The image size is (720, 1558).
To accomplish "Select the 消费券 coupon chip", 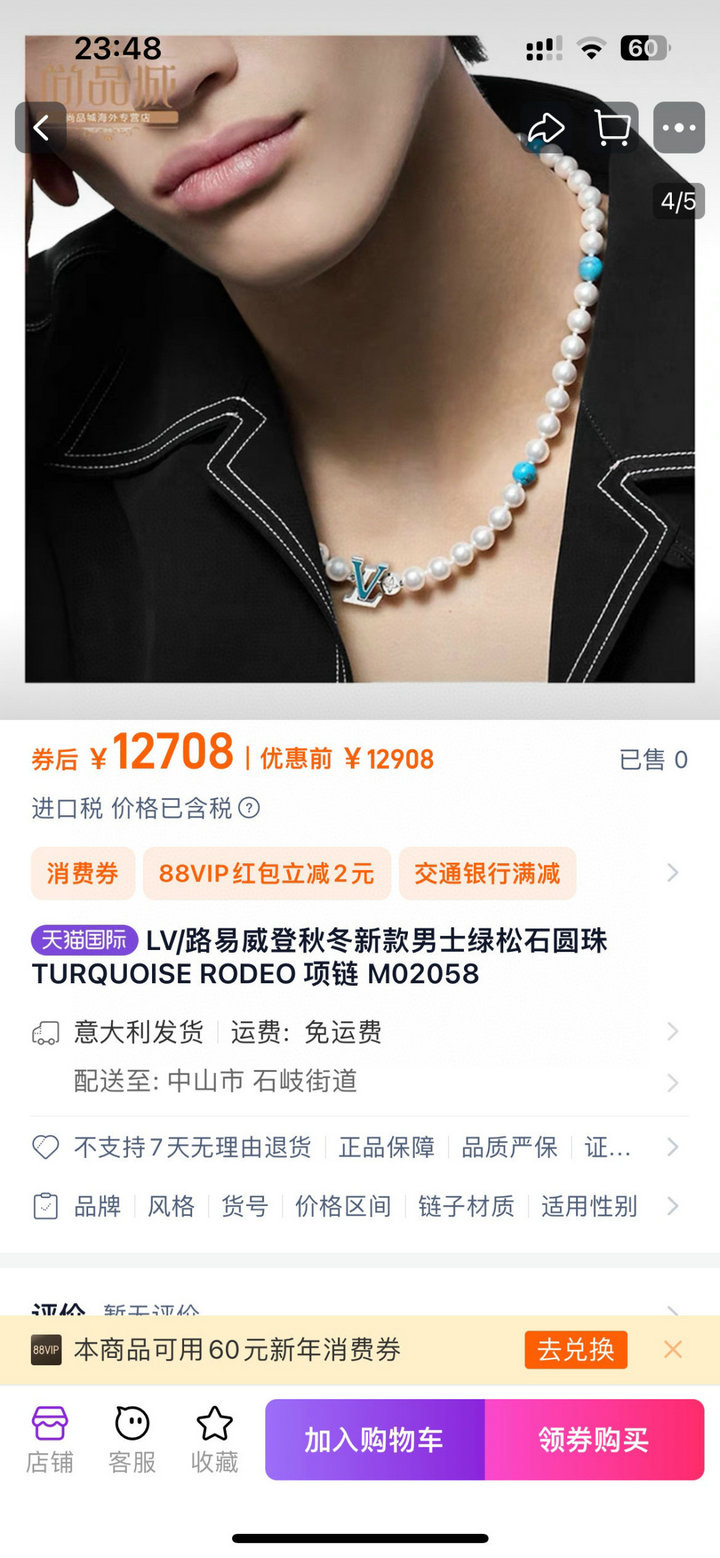I will coord(82,874).
